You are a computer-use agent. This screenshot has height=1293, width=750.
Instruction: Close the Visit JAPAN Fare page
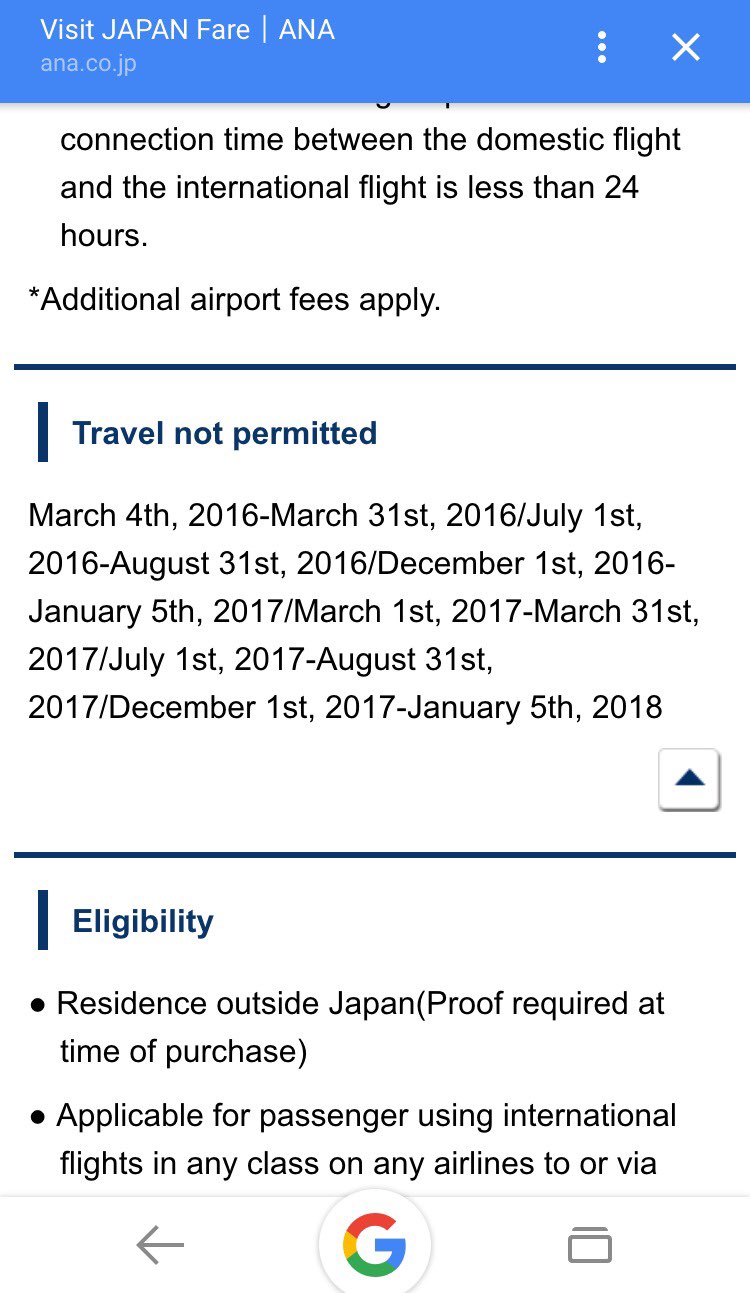point(686,47)
